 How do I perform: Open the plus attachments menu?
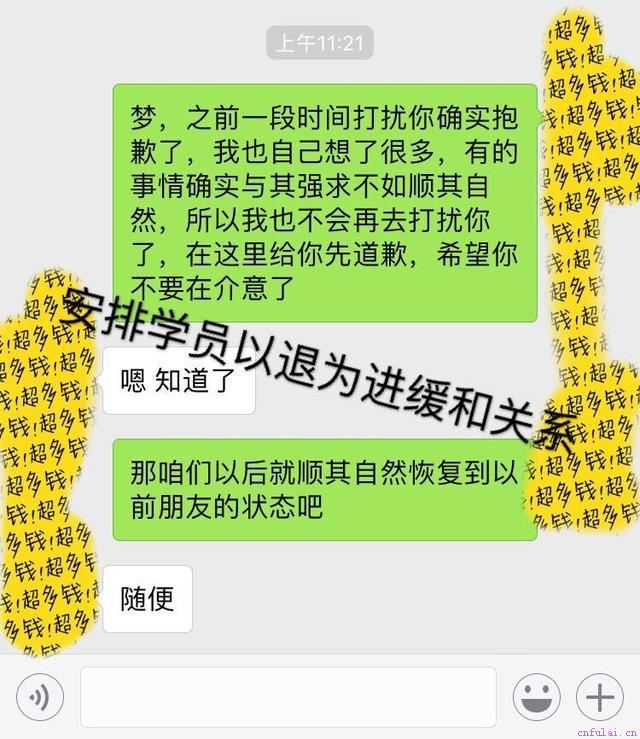[x=600, y=696]
